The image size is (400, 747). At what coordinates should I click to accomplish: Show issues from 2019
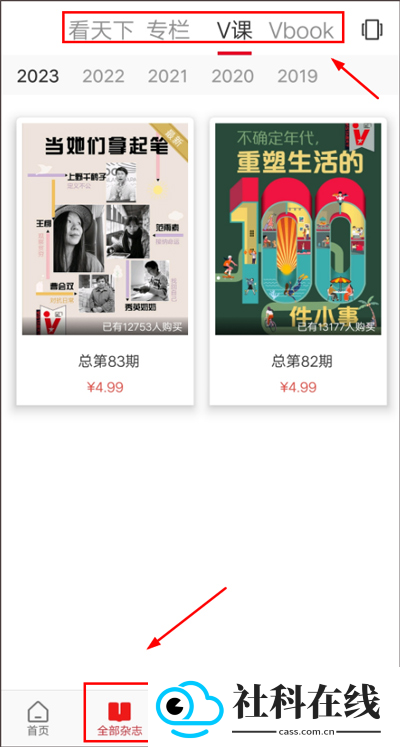[x=298, y=76]
